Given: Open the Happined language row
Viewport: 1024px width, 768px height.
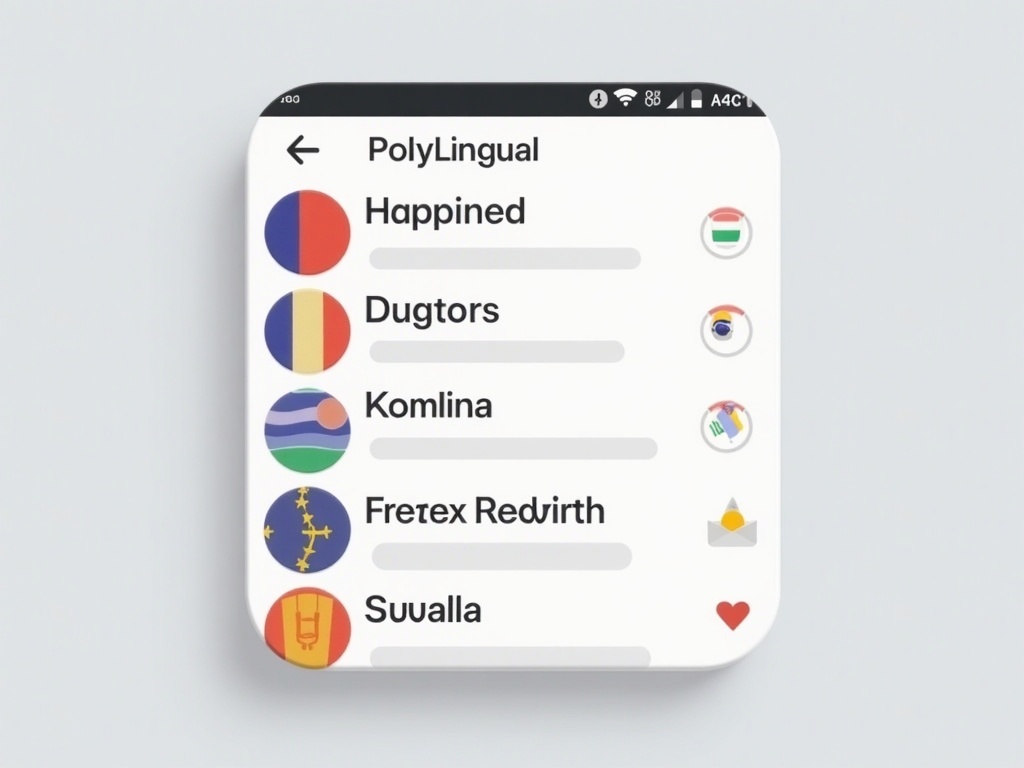Looking at the screenshot, I should click(x=445, y=212).
